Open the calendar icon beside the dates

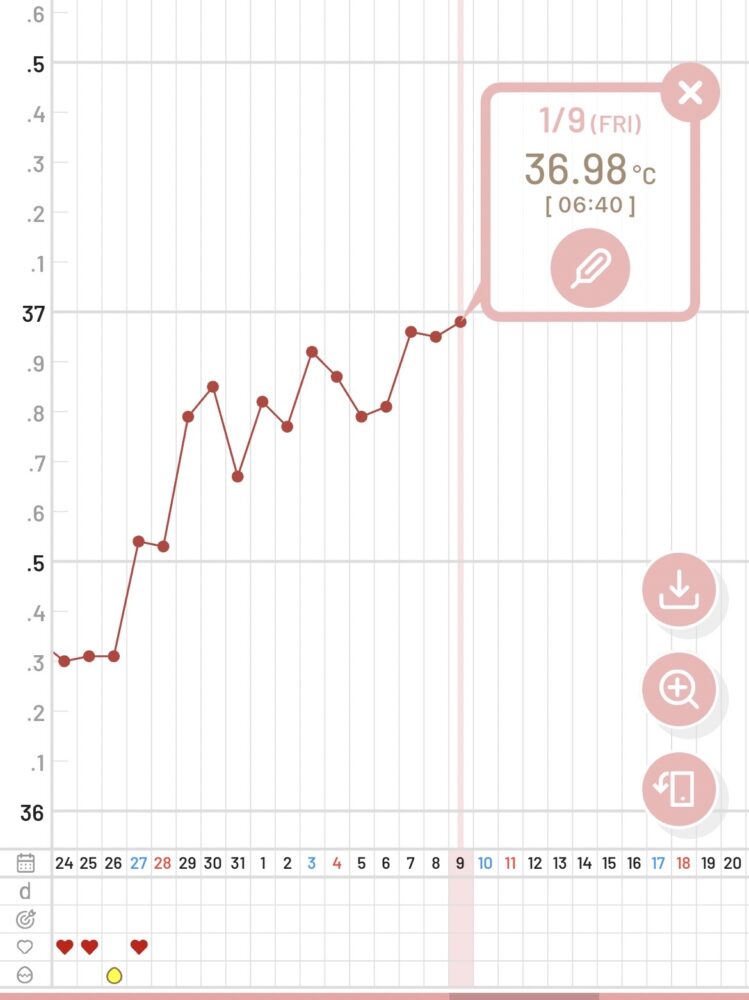point(26,862)
